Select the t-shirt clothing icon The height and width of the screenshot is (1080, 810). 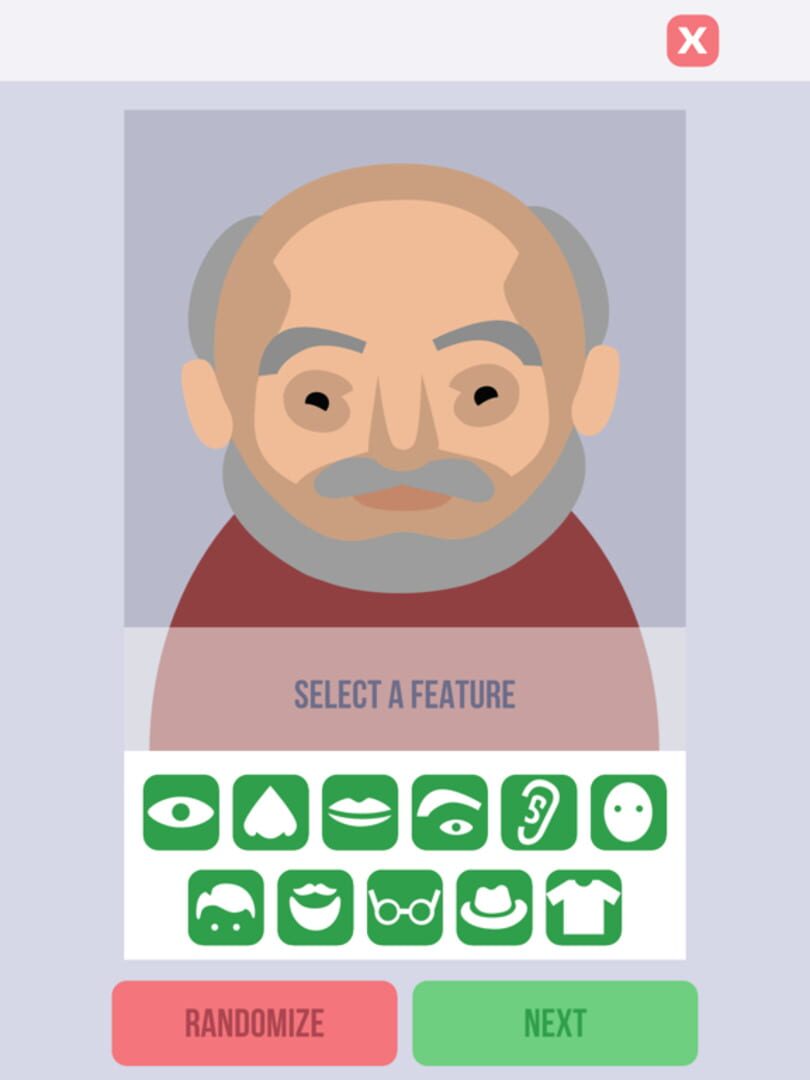point(583,907)
